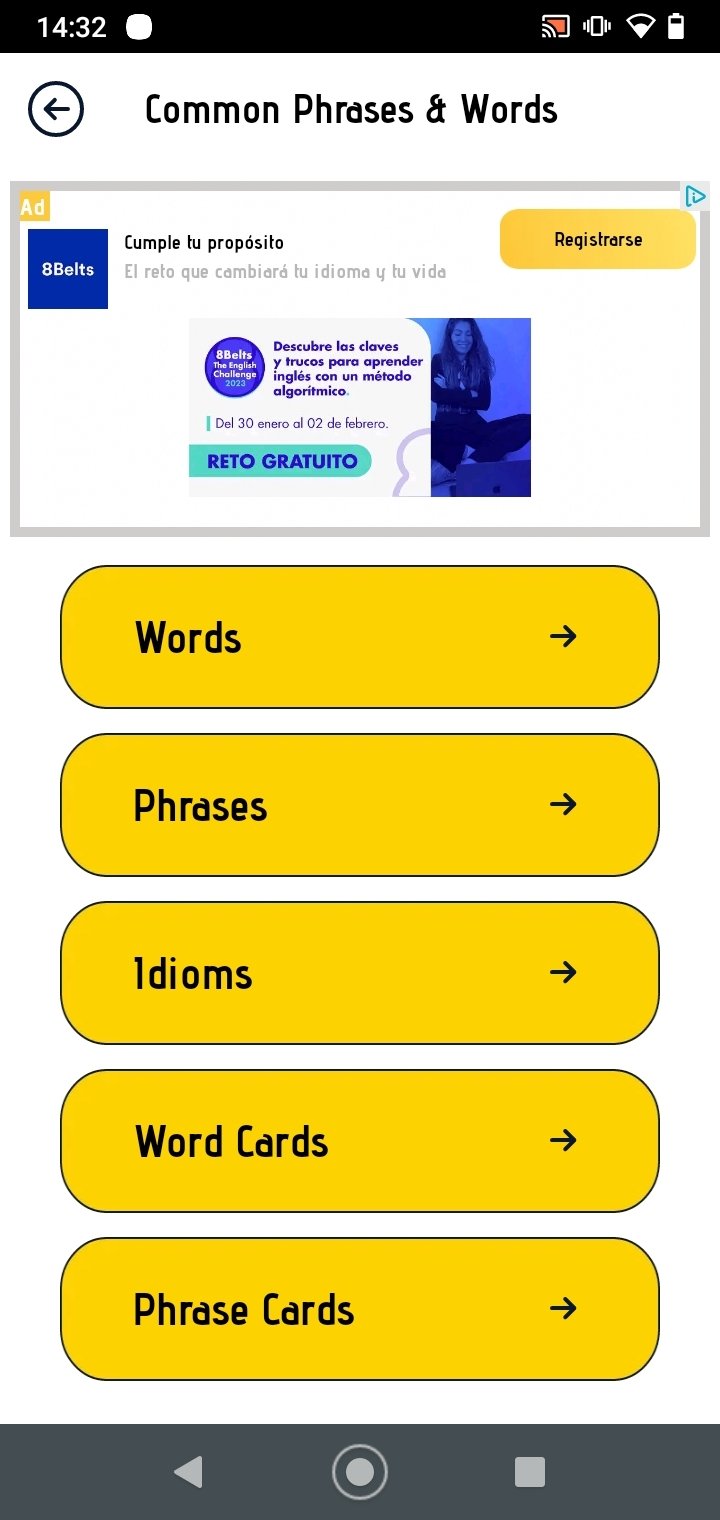Screen dimensions: 720x1520
Task: Open the AdChoices info icon
Action: [695, 197]
